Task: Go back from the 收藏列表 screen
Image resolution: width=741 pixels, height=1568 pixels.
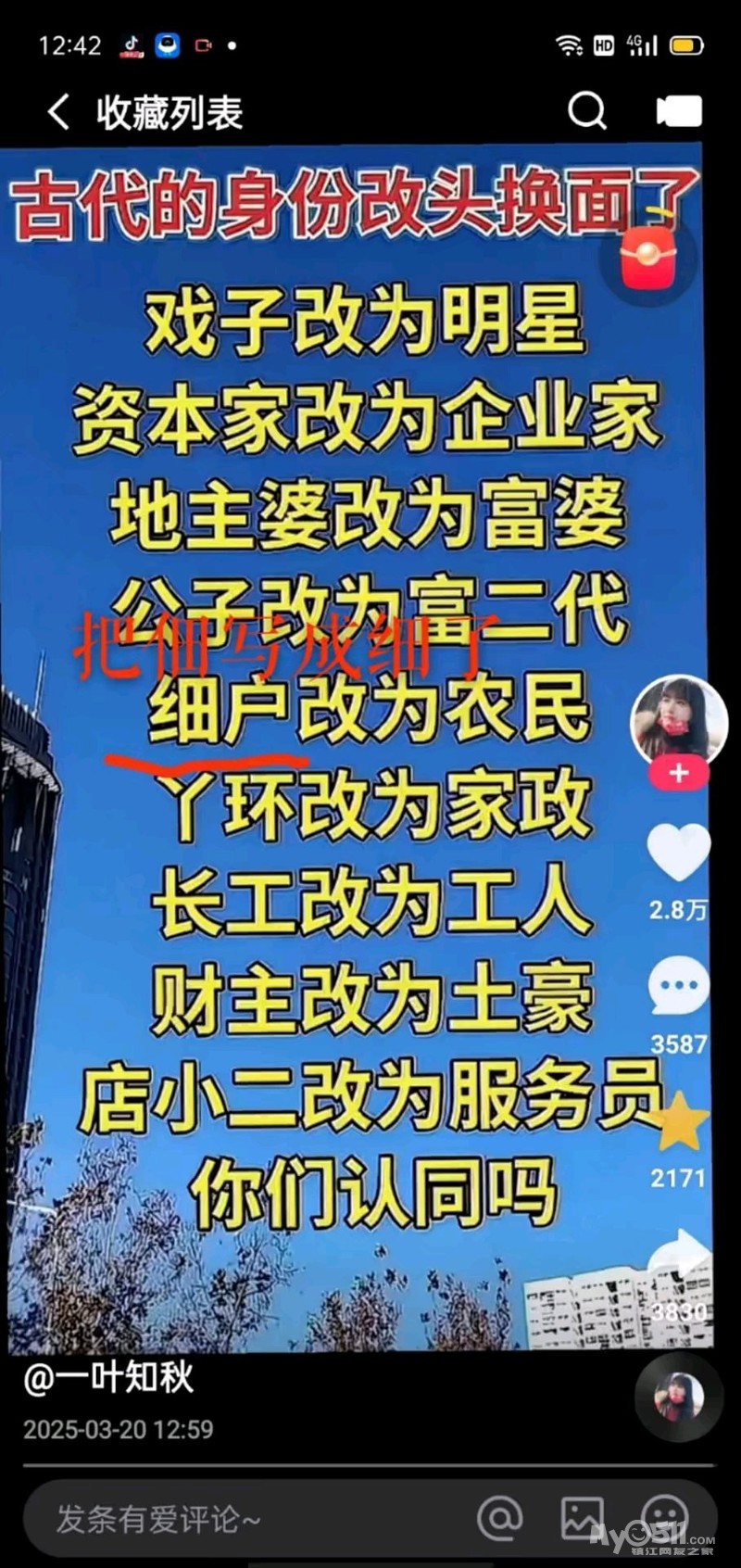Action: [x=57, y=112]
